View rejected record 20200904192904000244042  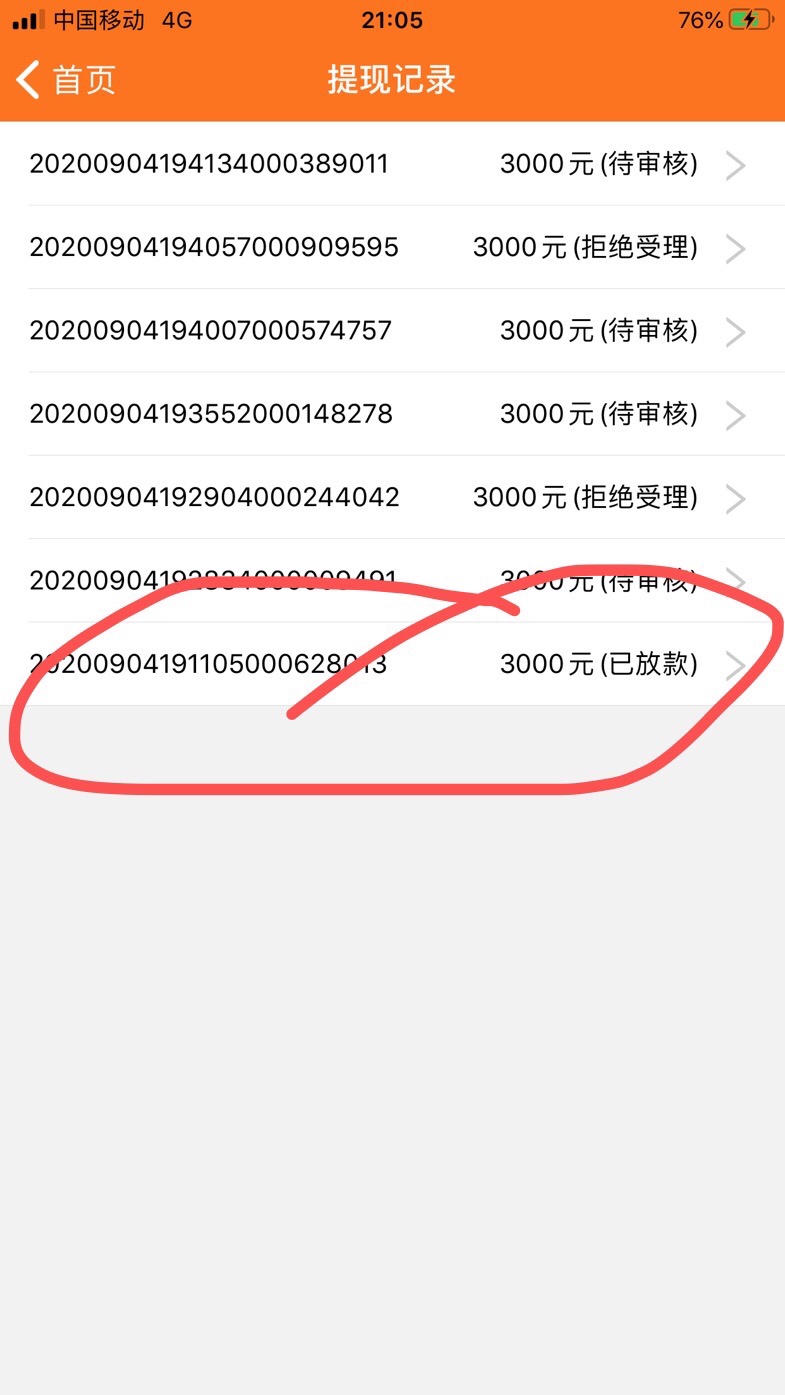coord(392,497)
